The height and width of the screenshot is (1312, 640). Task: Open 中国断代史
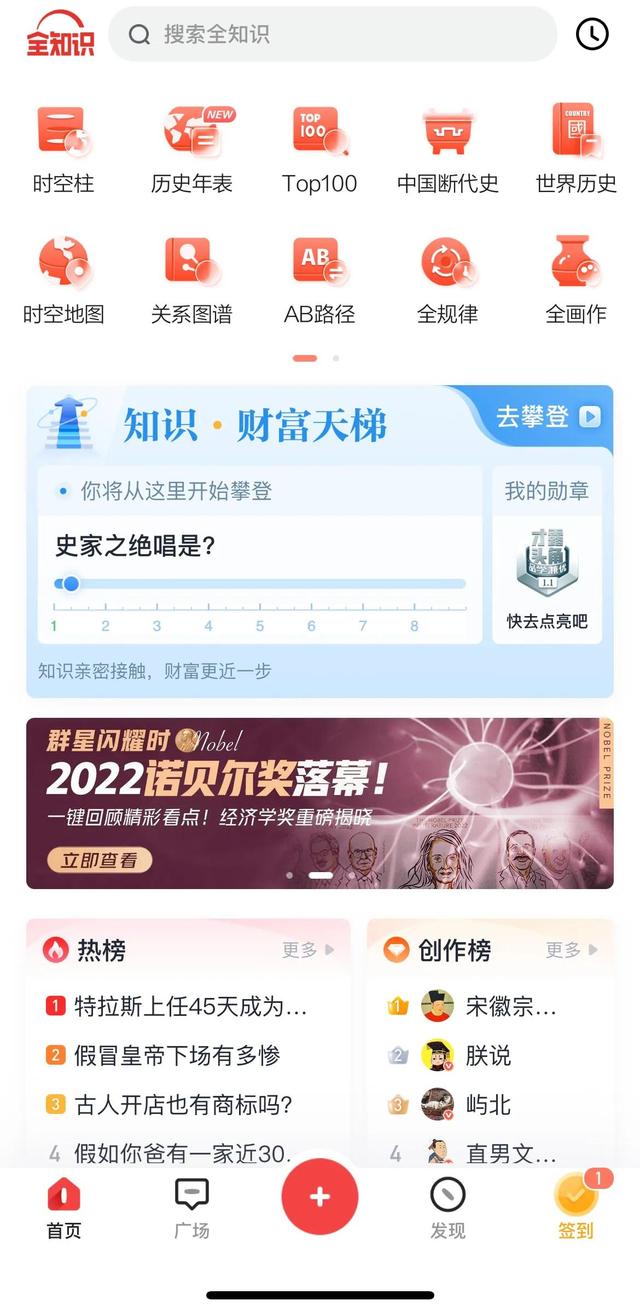click(448, 149)
